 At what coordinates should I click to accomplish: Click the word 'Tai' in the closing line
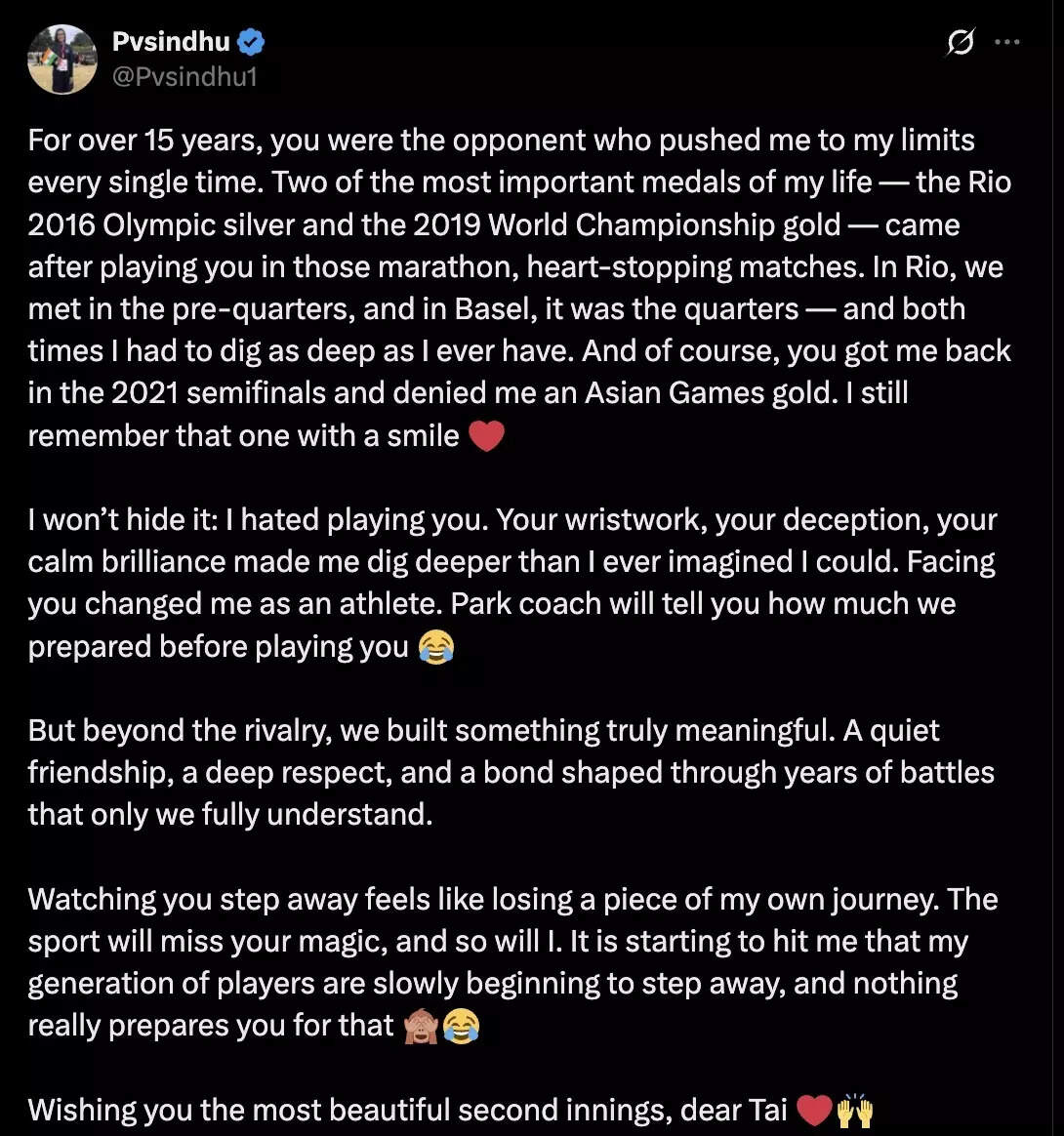click(x=766, y=1110)
